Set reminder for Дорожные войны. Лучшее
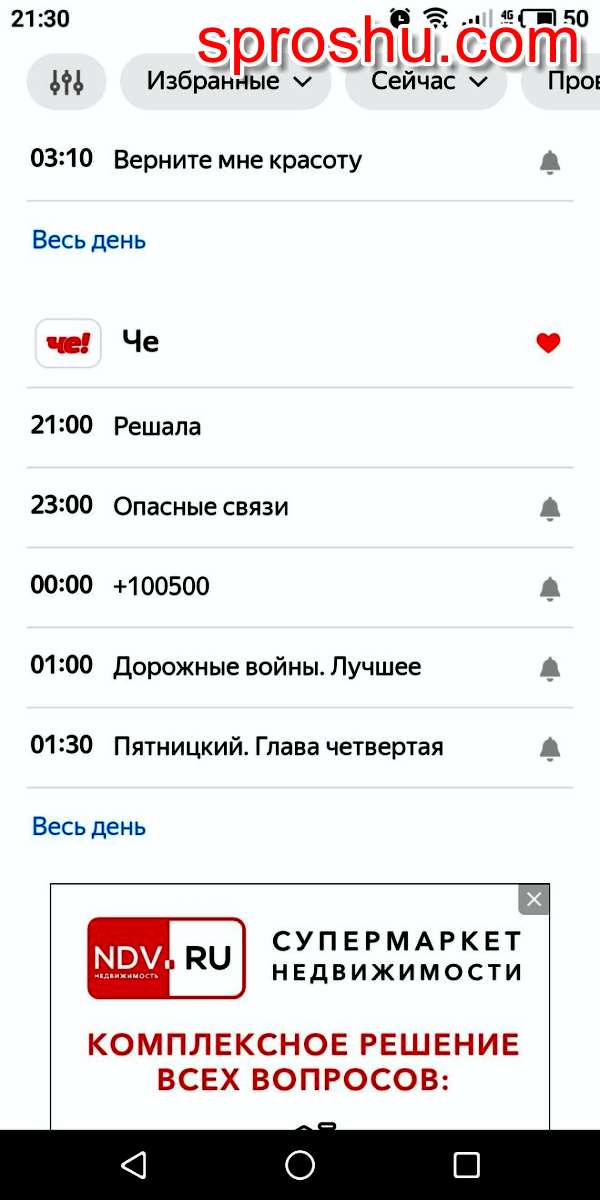The width and height of the screenshot is (600, 1200). (x=549, y=668)
